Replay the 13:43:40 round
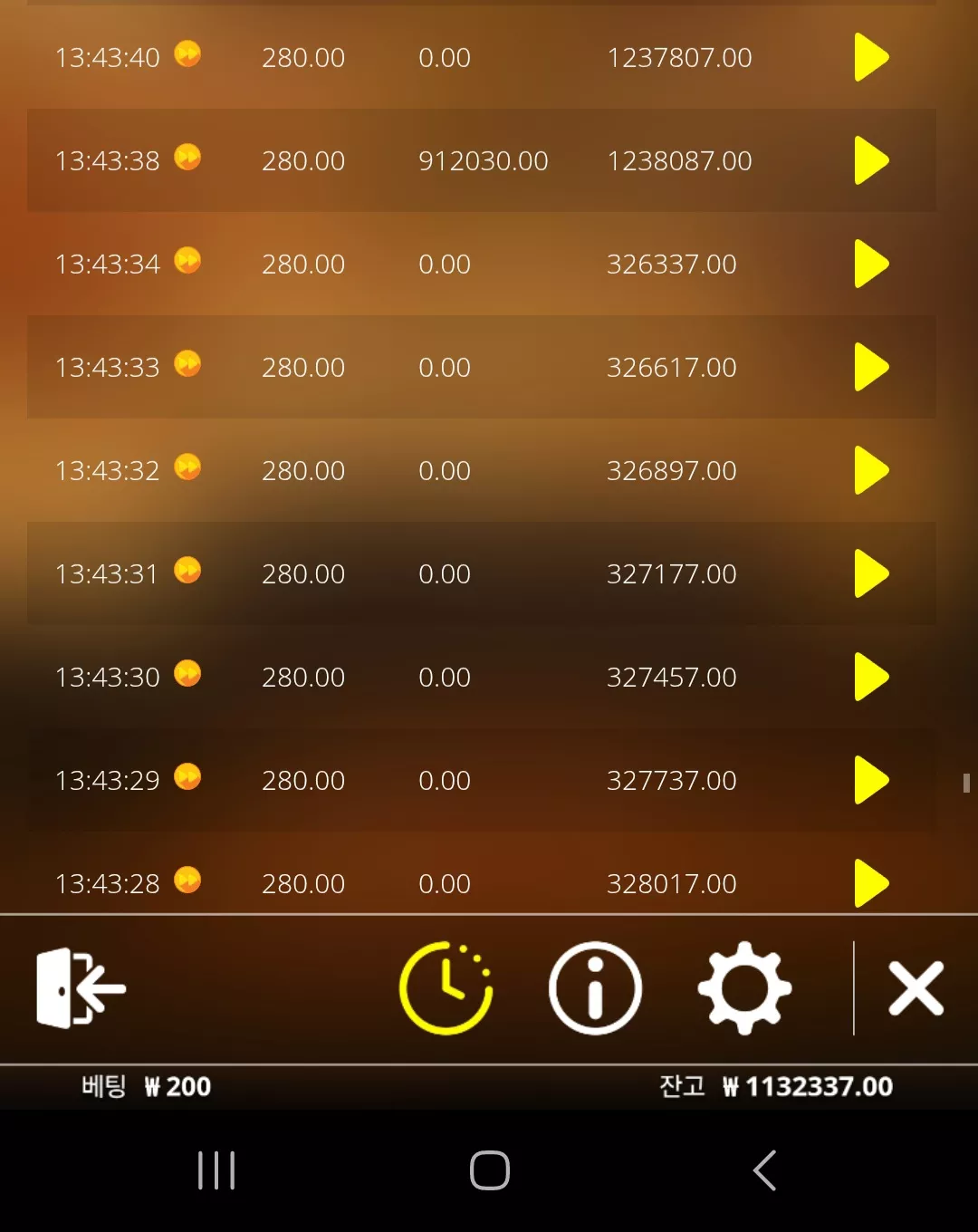 tap(871, 57)
